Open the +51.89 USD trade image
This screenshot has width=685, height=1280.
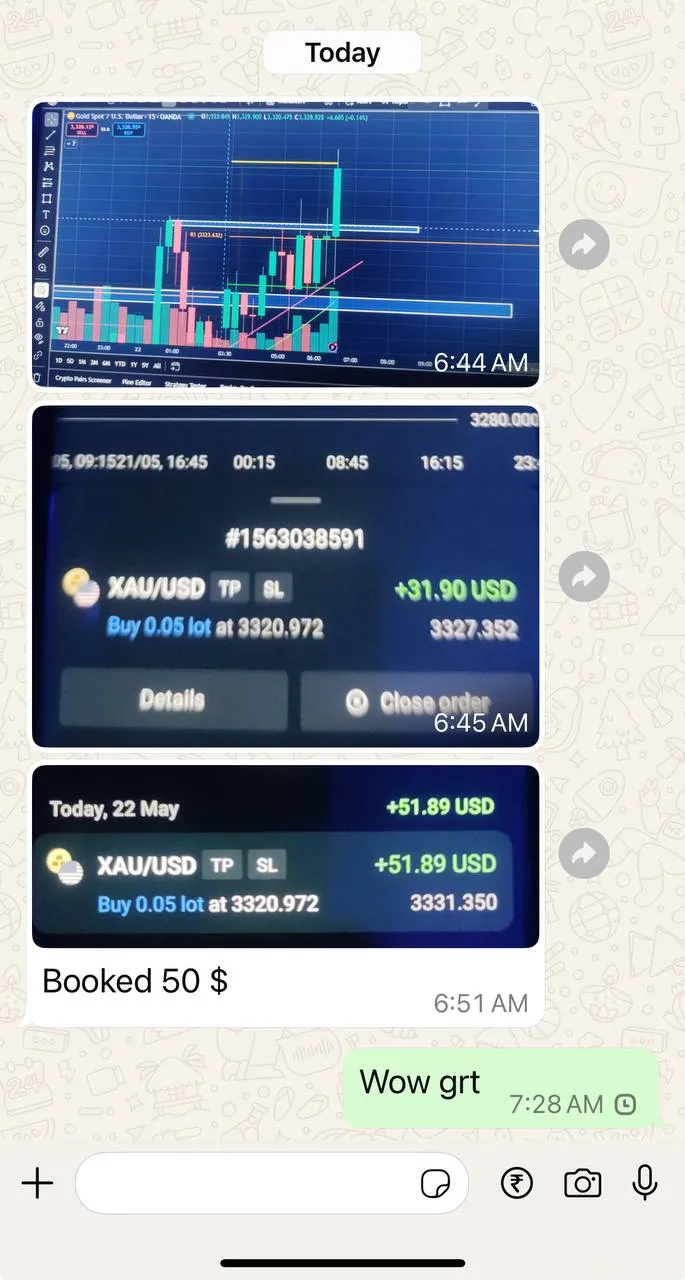coord(285,856)
